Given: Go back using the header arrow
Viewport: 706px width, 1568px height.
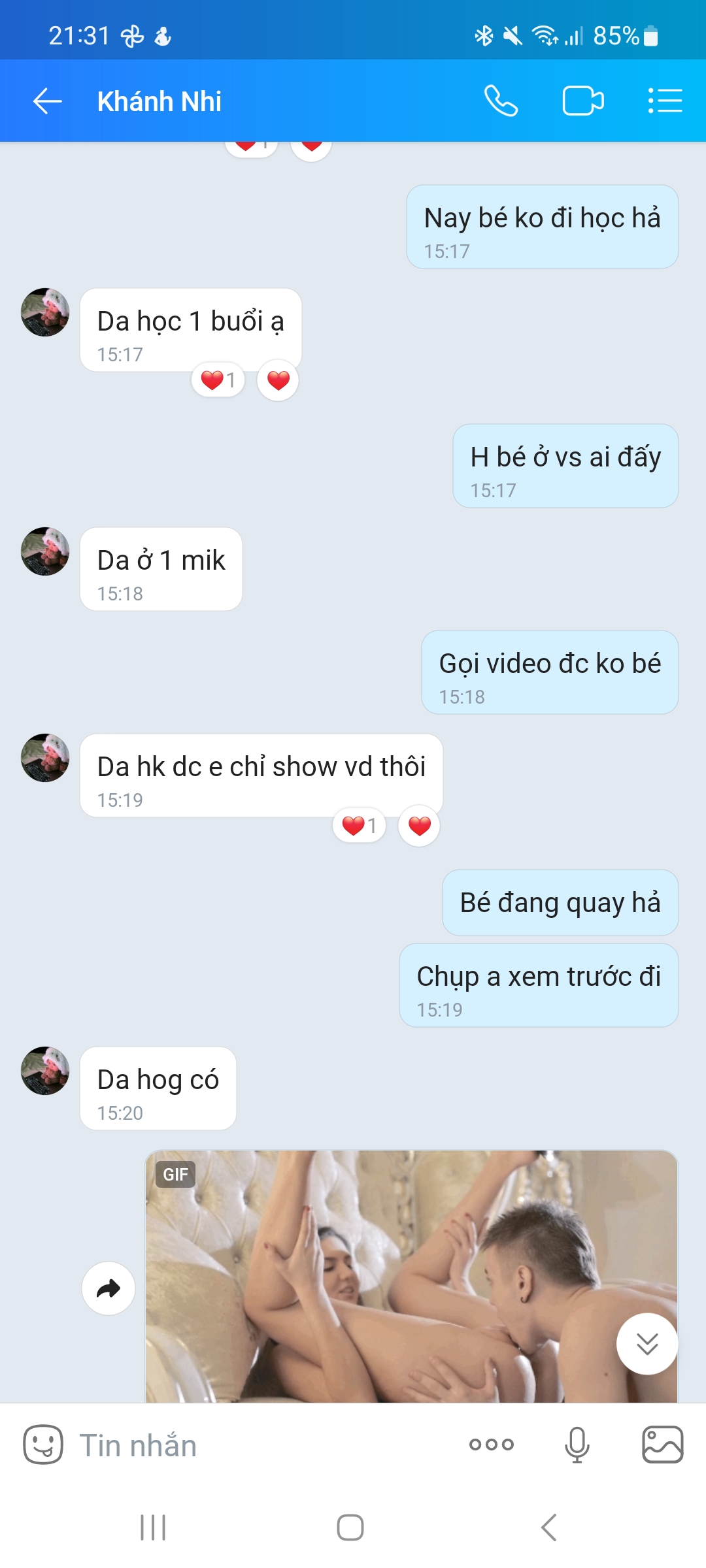Looking at the screenshot, I should pyautogui.click(x=47, y=101).
